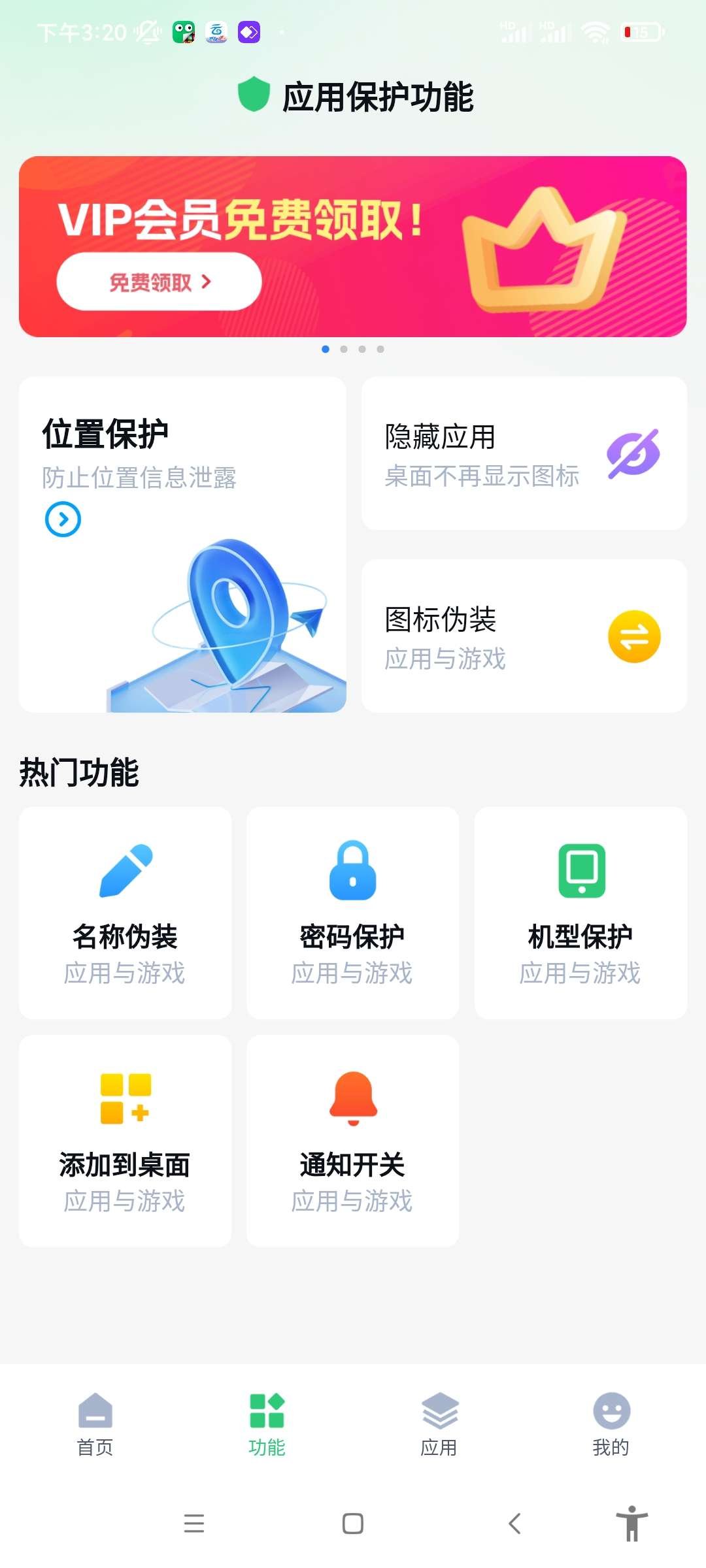Open the 位置保护 feature card
Viewport: 706px width, 1568px height.
pyautogui.click(x=183, y=542)
